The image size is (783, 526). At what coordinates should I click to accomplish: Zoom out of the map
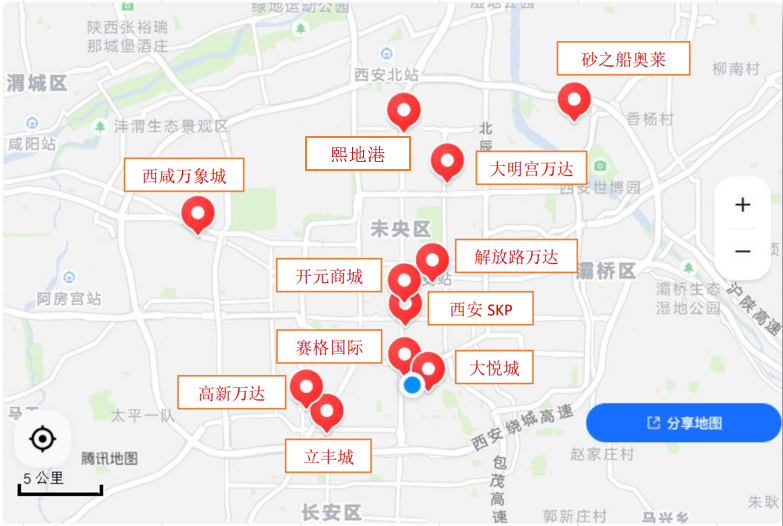click(742, 251)
